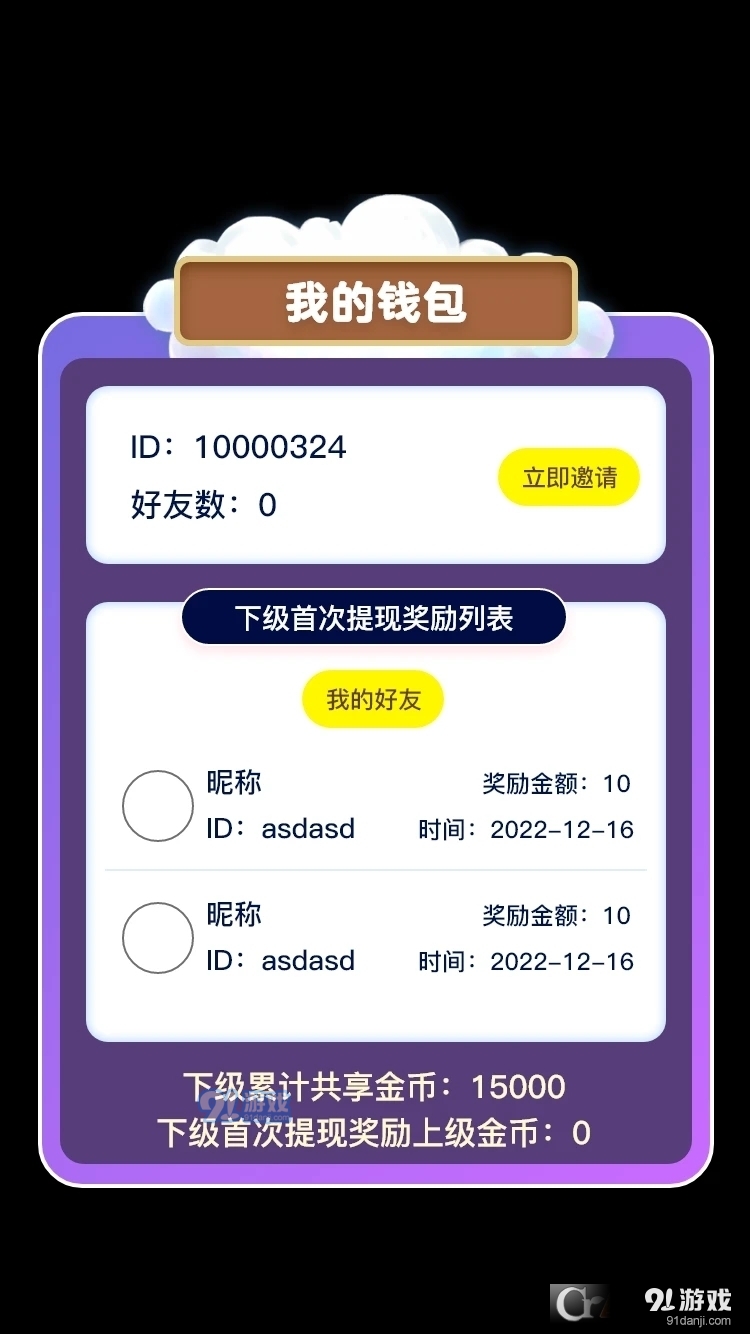Select the second 昵称 friend entry
750x1334 pixels.
tap(232, 916)
